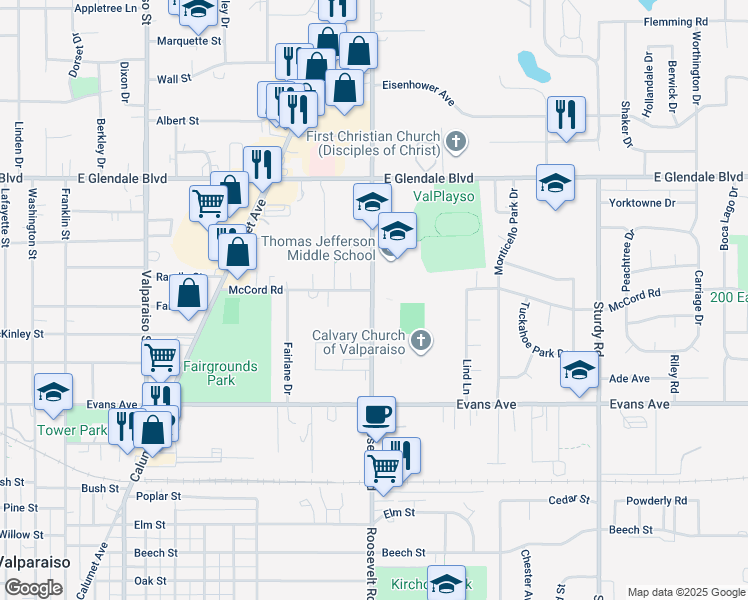This screenshot has height=600, width=748.
Task: Open the school marker near Appletree Ln
Action: tap(199, 10)
